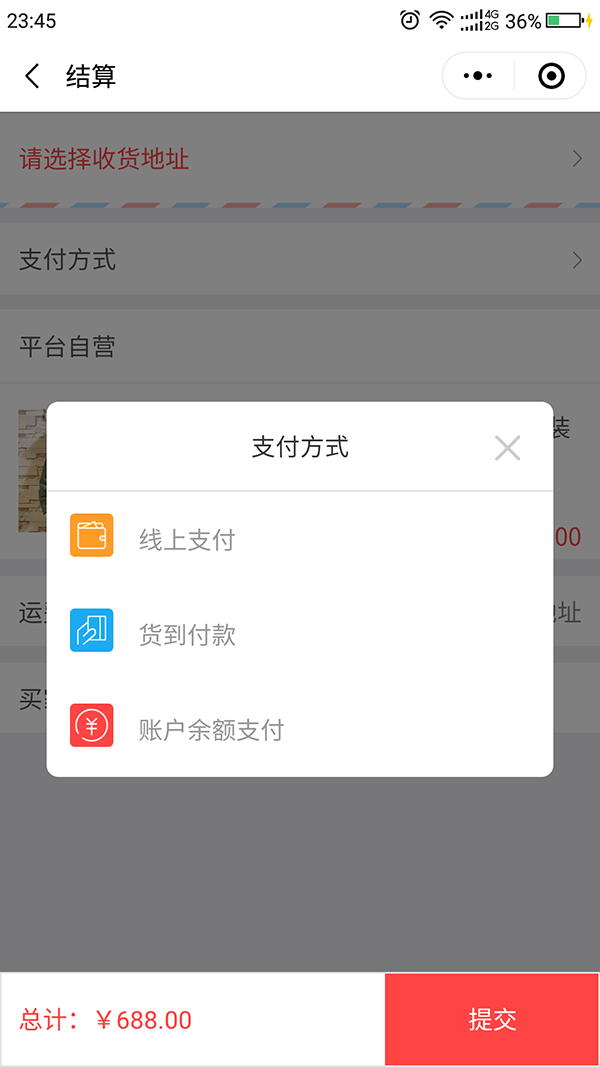This screenshot has width=600, height=1067.
Task: Open the mini program more options menu
Action: tap(478, 76)
